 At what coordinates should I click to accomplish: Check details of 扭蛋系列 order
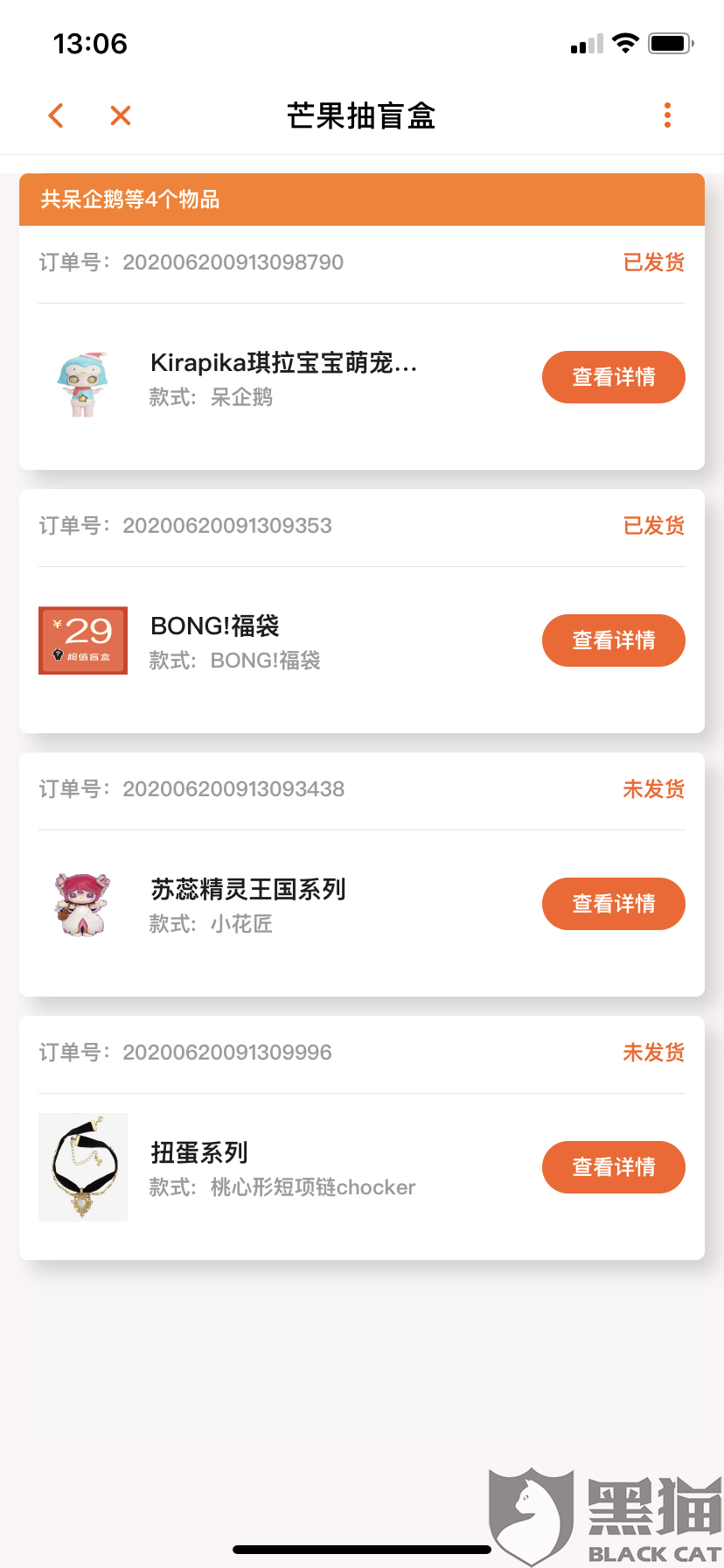[613, 1167]
